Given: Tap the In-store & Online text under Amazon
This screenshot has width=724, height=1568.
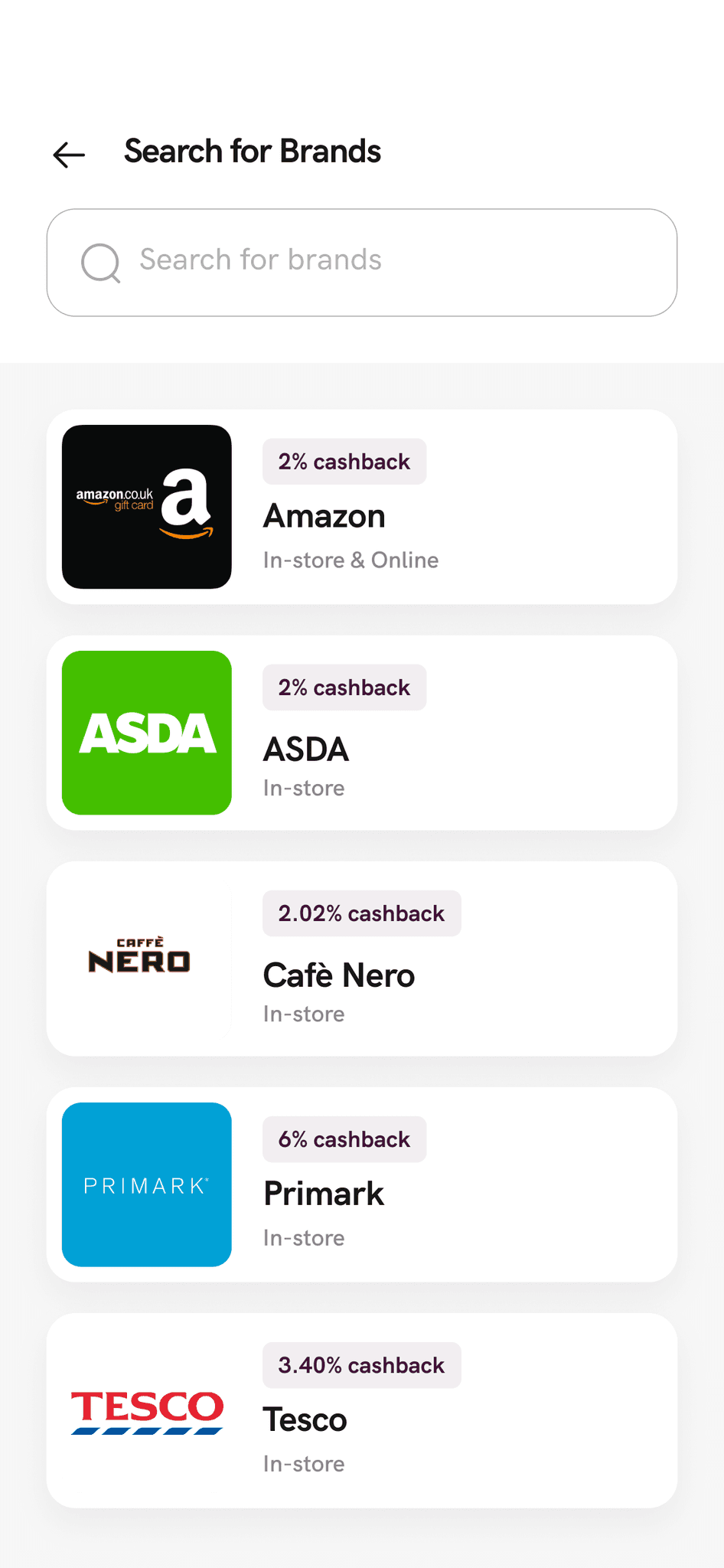Looking at the screenshot, I should 351,560.
